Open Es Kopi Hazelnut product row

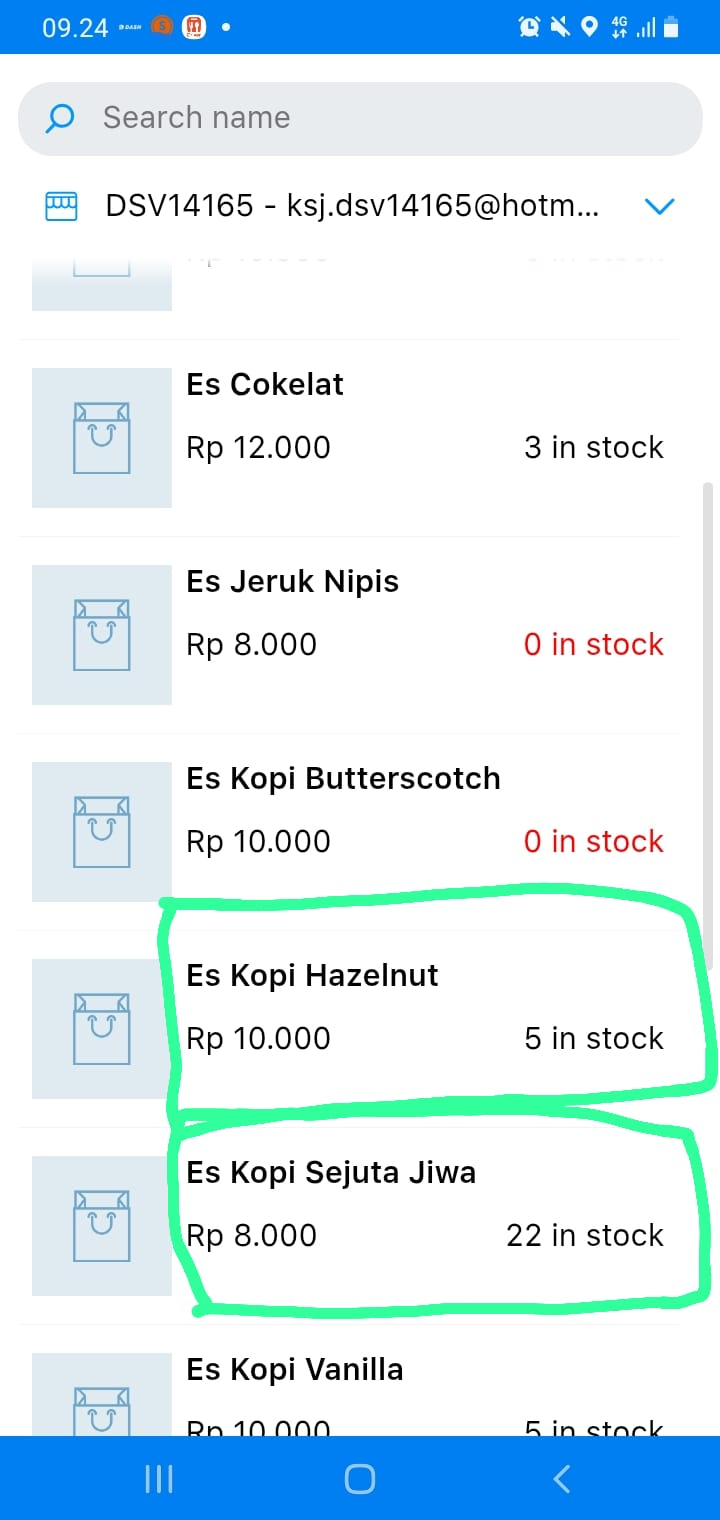click(x=350, y=1029)
